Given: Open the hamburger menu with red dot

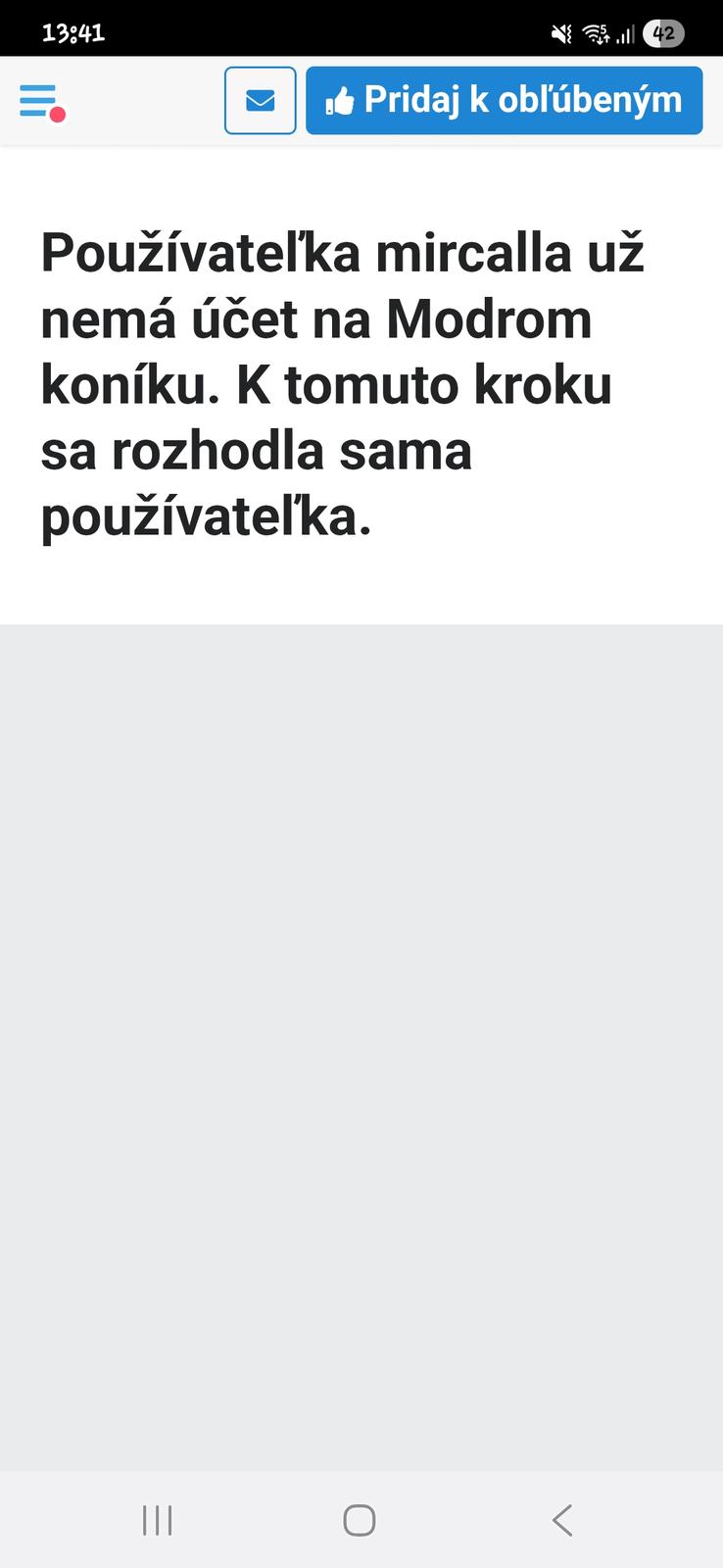Looking at the screenshot, I should (39, 101).
